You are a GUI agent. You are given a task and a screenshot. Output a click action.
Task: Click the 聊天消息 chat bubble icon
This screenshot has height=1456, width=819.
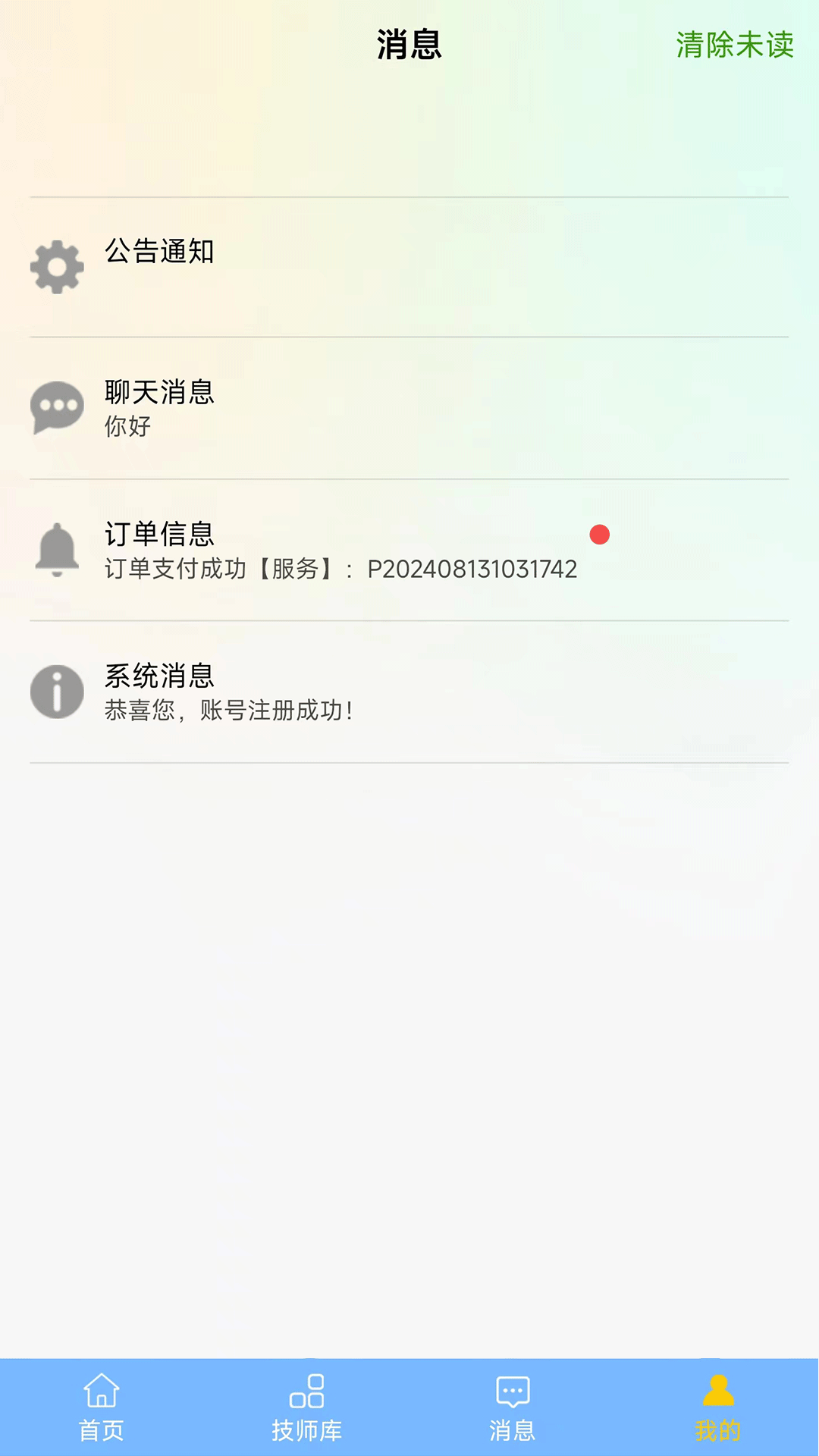[x=57, y=406]
